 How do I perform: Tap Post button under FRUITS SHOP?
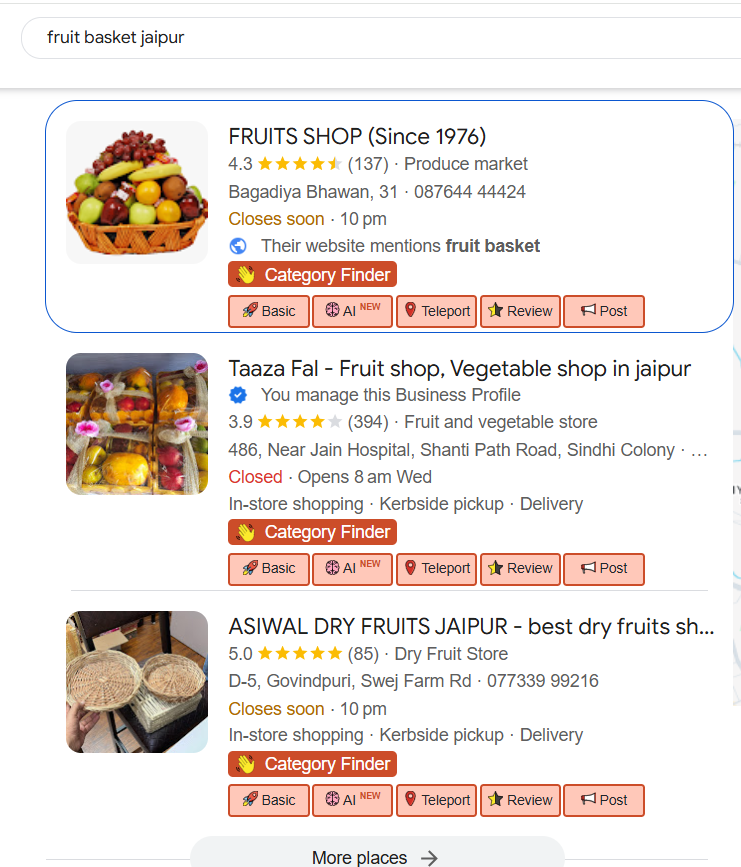604,311
